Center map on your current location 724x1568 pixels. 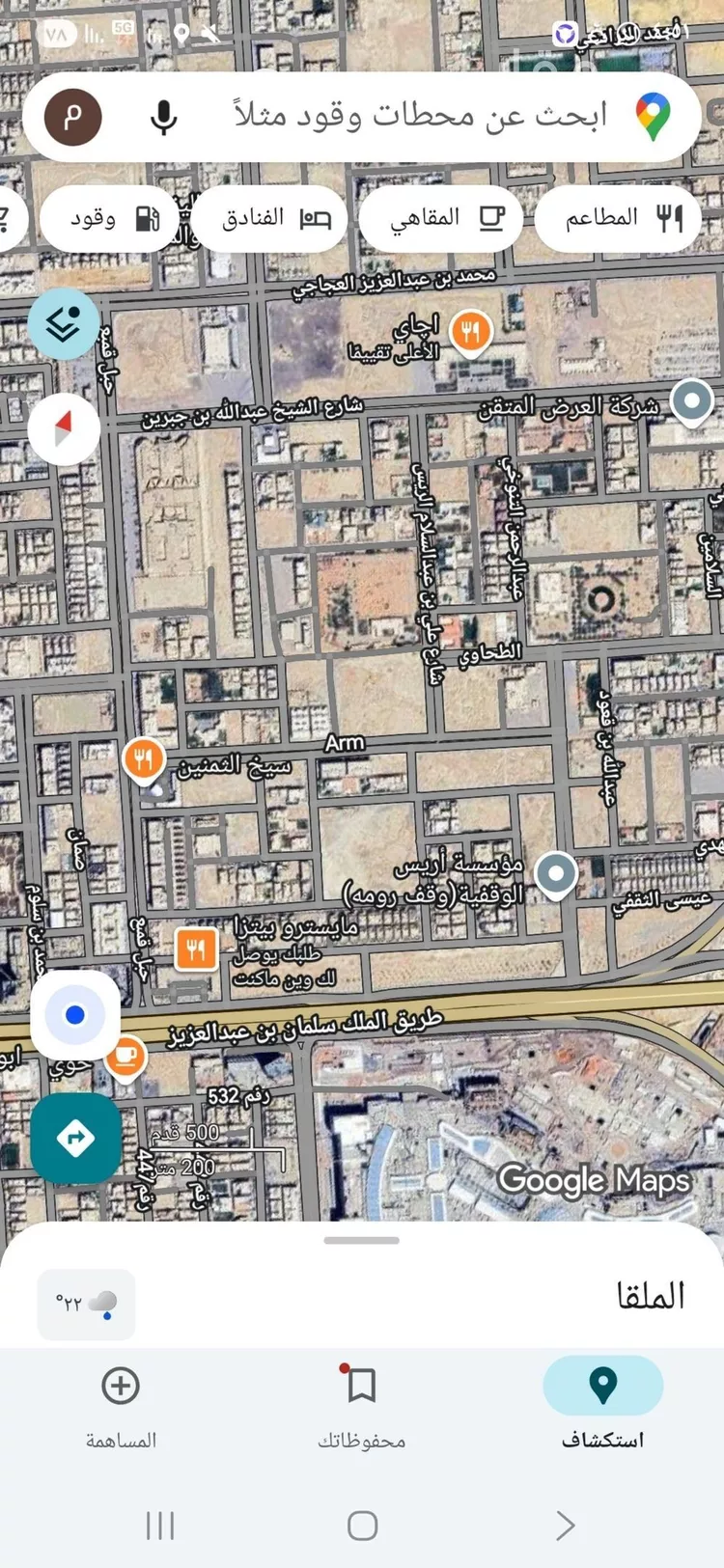(75, 1014)
